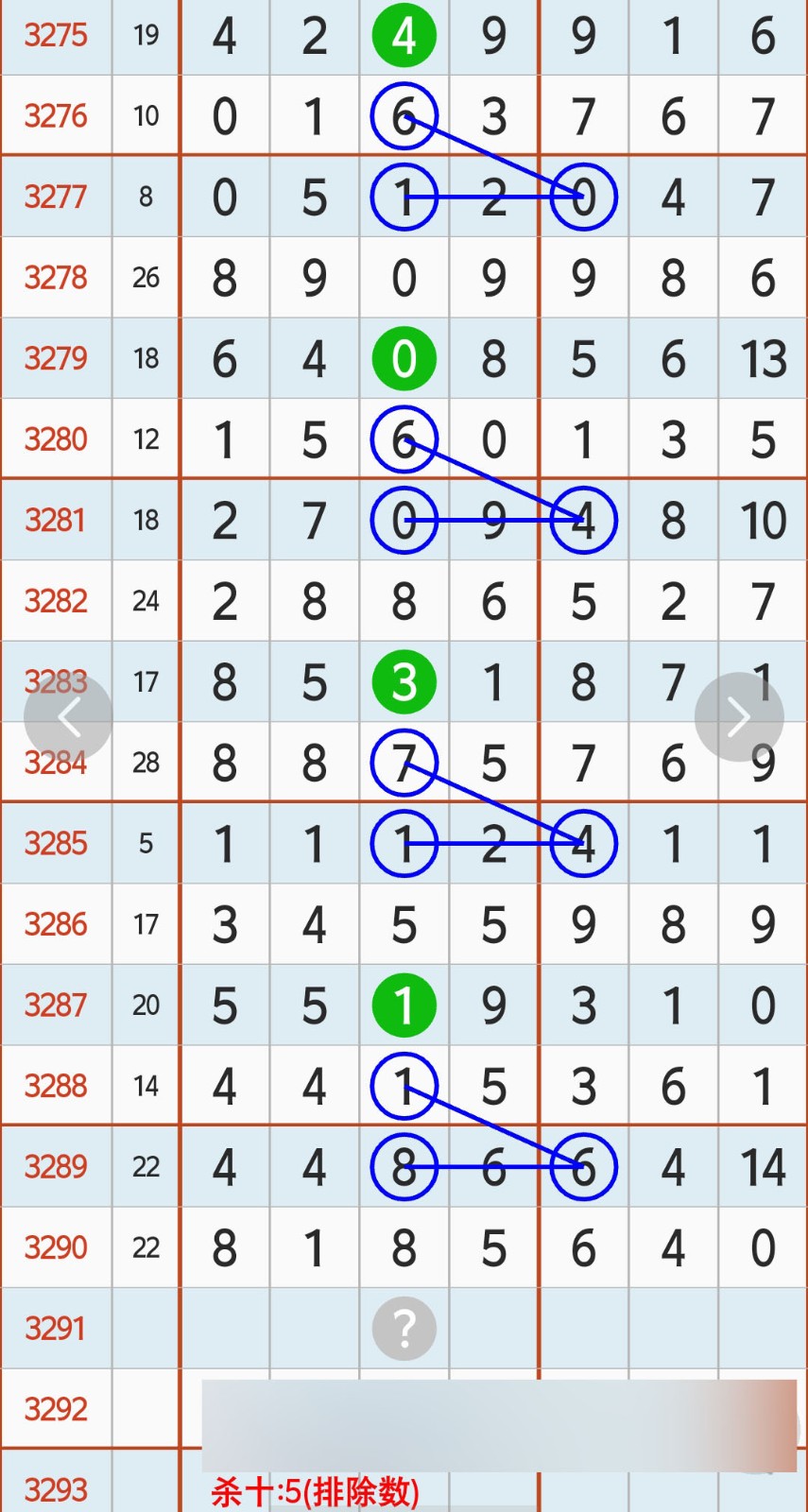Go to the previous image with left arrow

pyautogui.click(x=68, y=717)
